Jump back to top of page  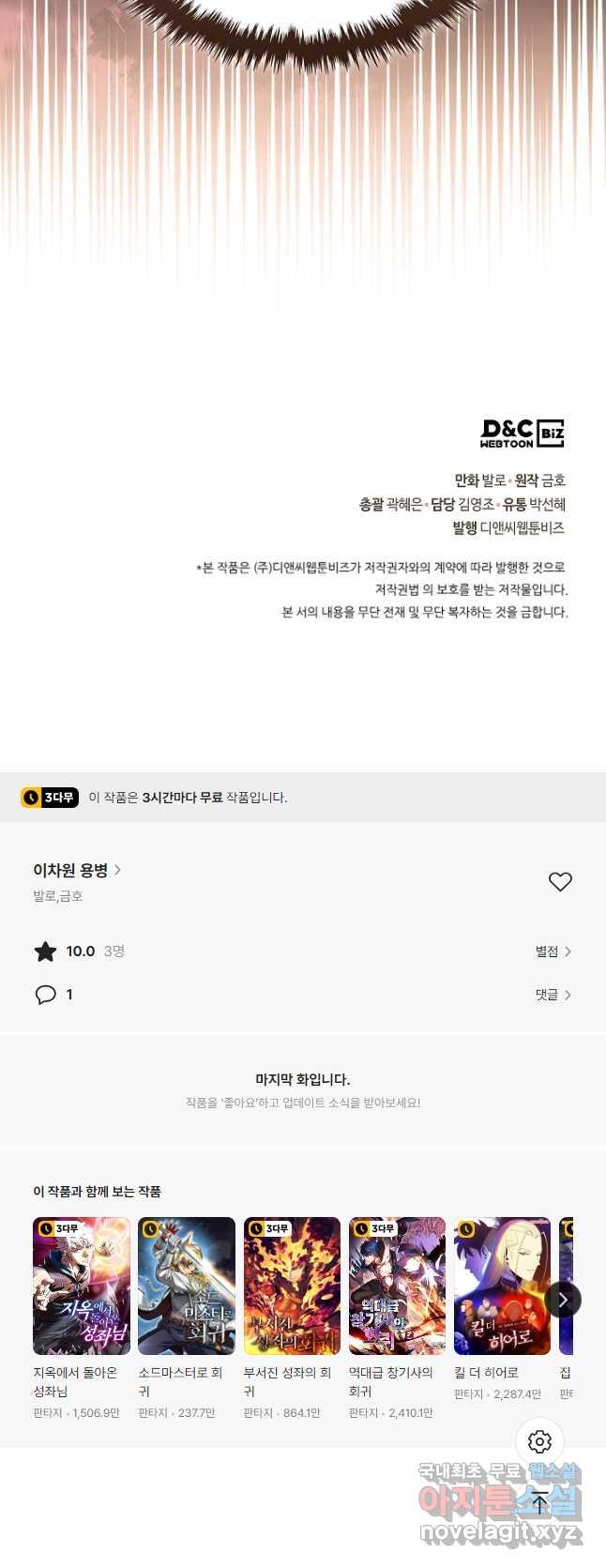(539, 1503)
